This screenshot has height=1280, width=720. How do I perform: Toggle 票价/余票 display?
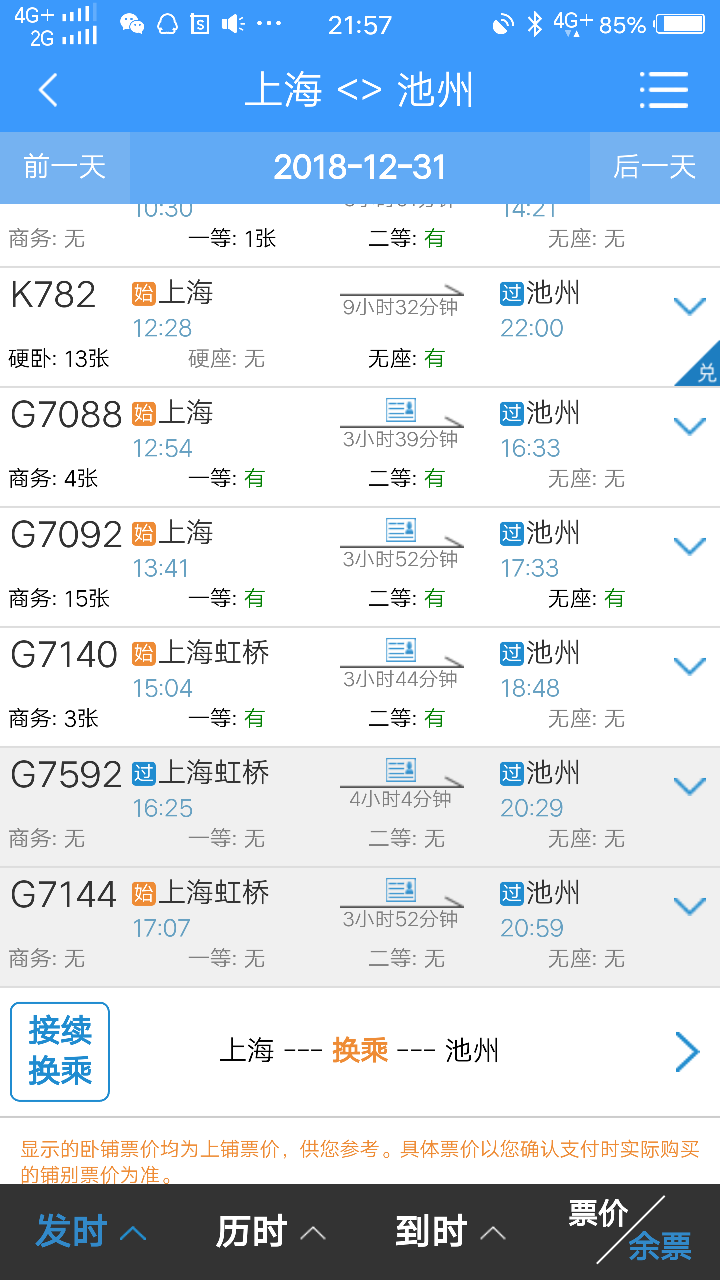click(630, 1230)
